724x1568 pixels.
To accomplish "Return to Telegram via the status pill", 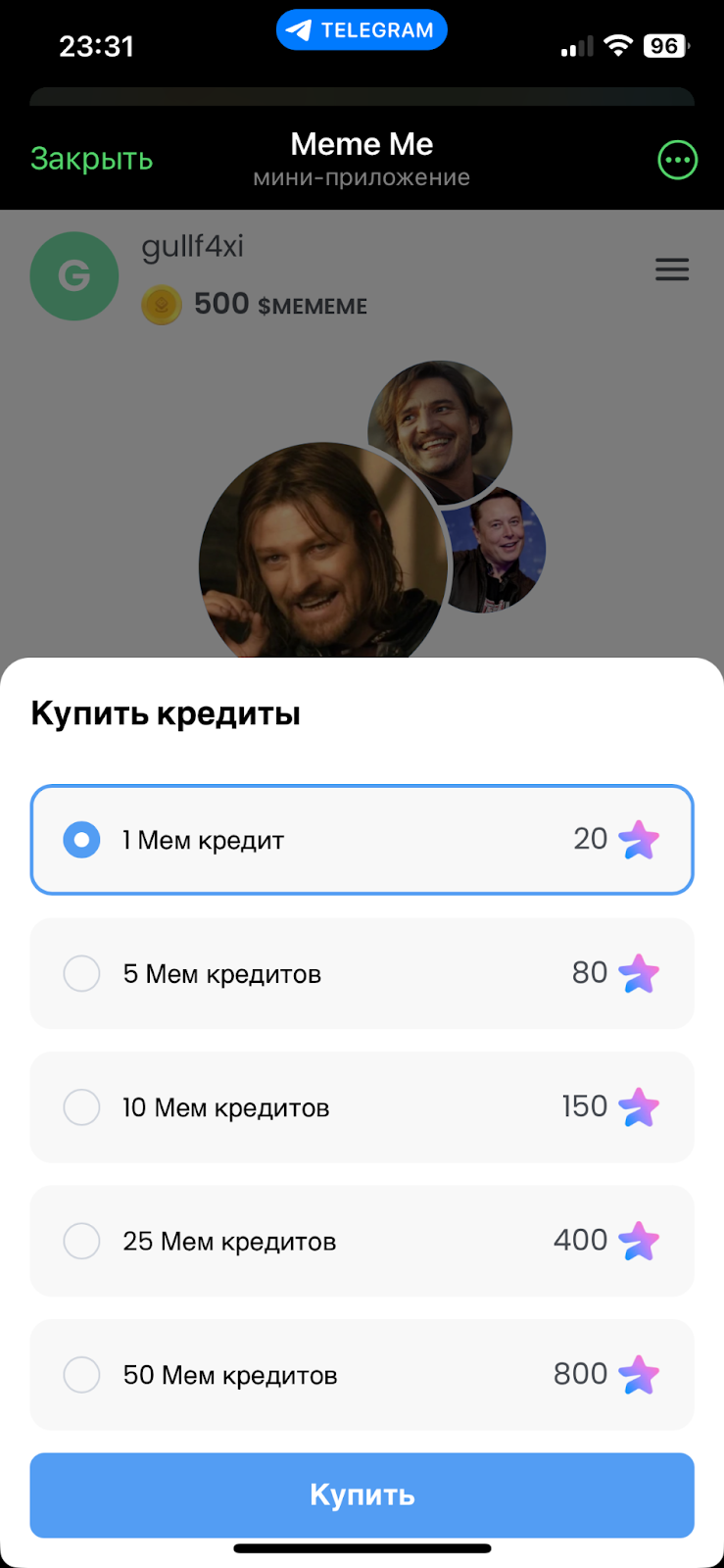I will [x=362, y=30].
